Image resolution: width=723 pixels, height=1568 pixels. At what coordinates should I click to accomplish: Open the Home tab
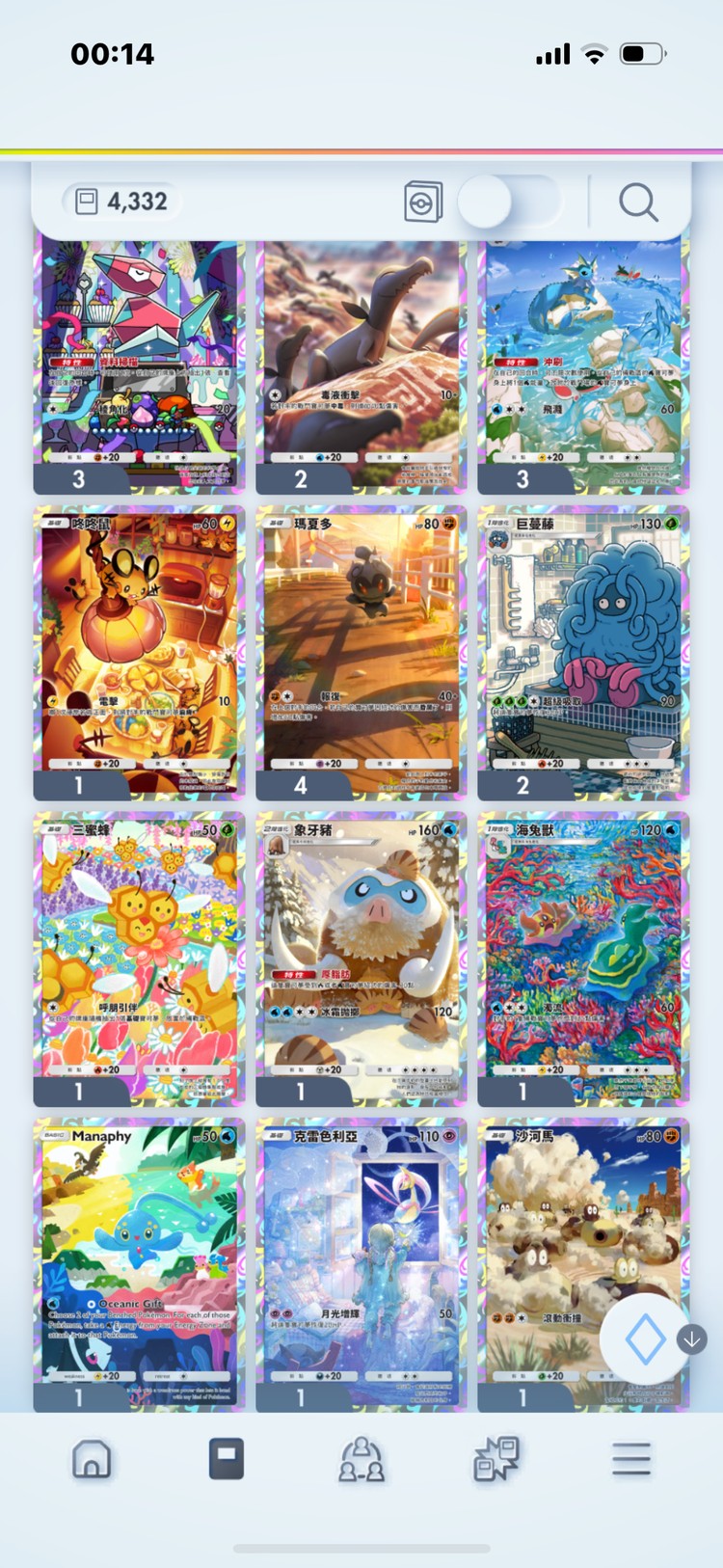pyautogui.click(x=92, y=1459)
